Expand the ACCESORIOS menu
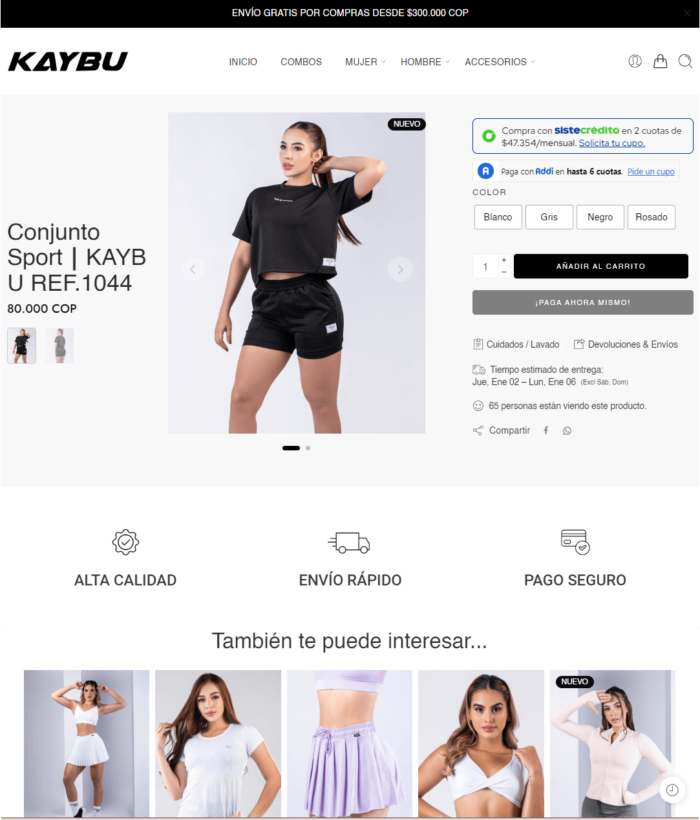 [499, 62]
